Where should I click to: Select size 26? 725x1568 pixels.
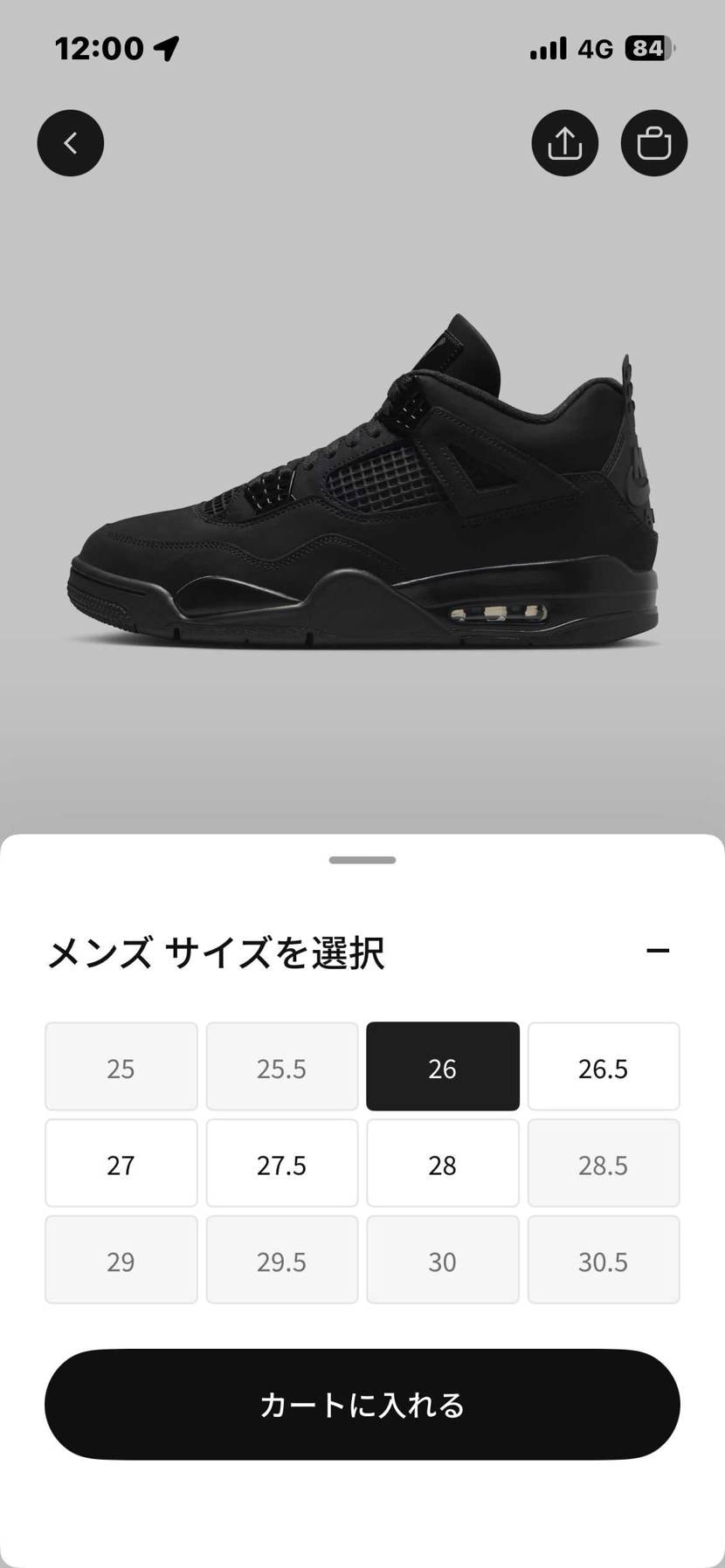click(442, 1067)
